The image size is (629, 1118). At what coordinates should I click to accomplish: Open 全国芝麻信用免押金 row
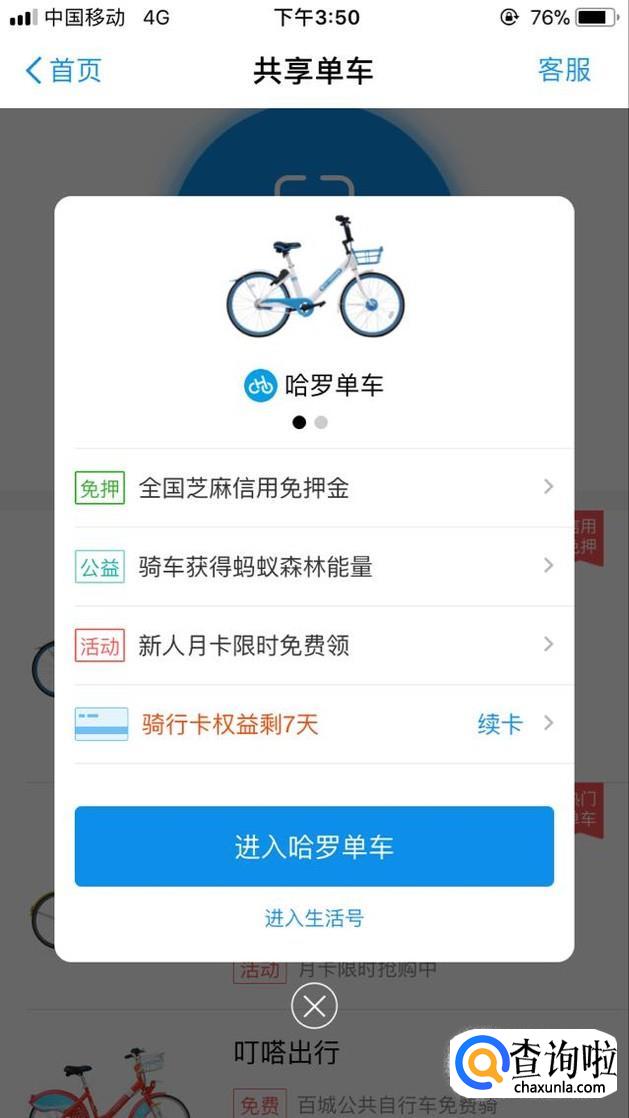(314, 488)
